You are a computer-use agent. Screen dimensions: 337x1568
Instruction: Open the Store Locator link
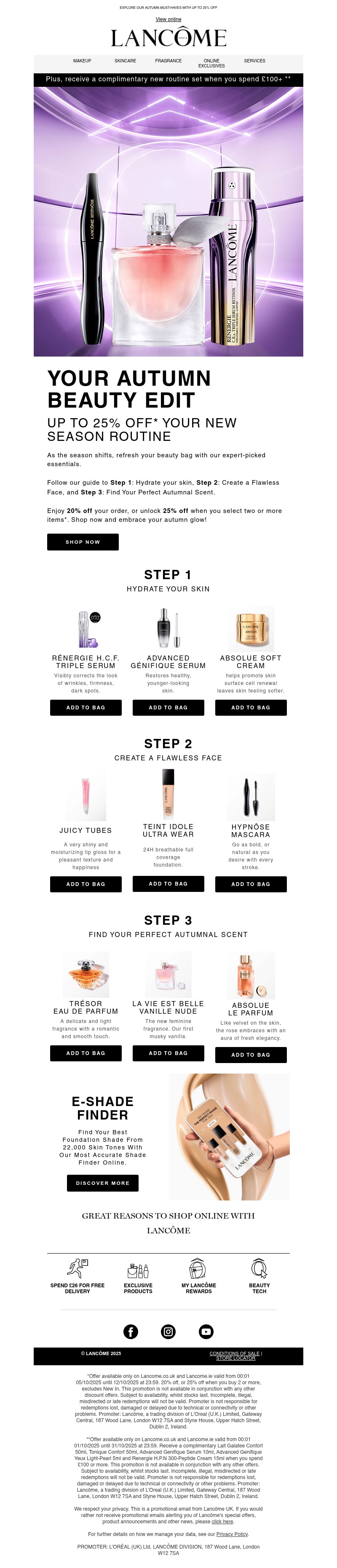click(235, 1358)
